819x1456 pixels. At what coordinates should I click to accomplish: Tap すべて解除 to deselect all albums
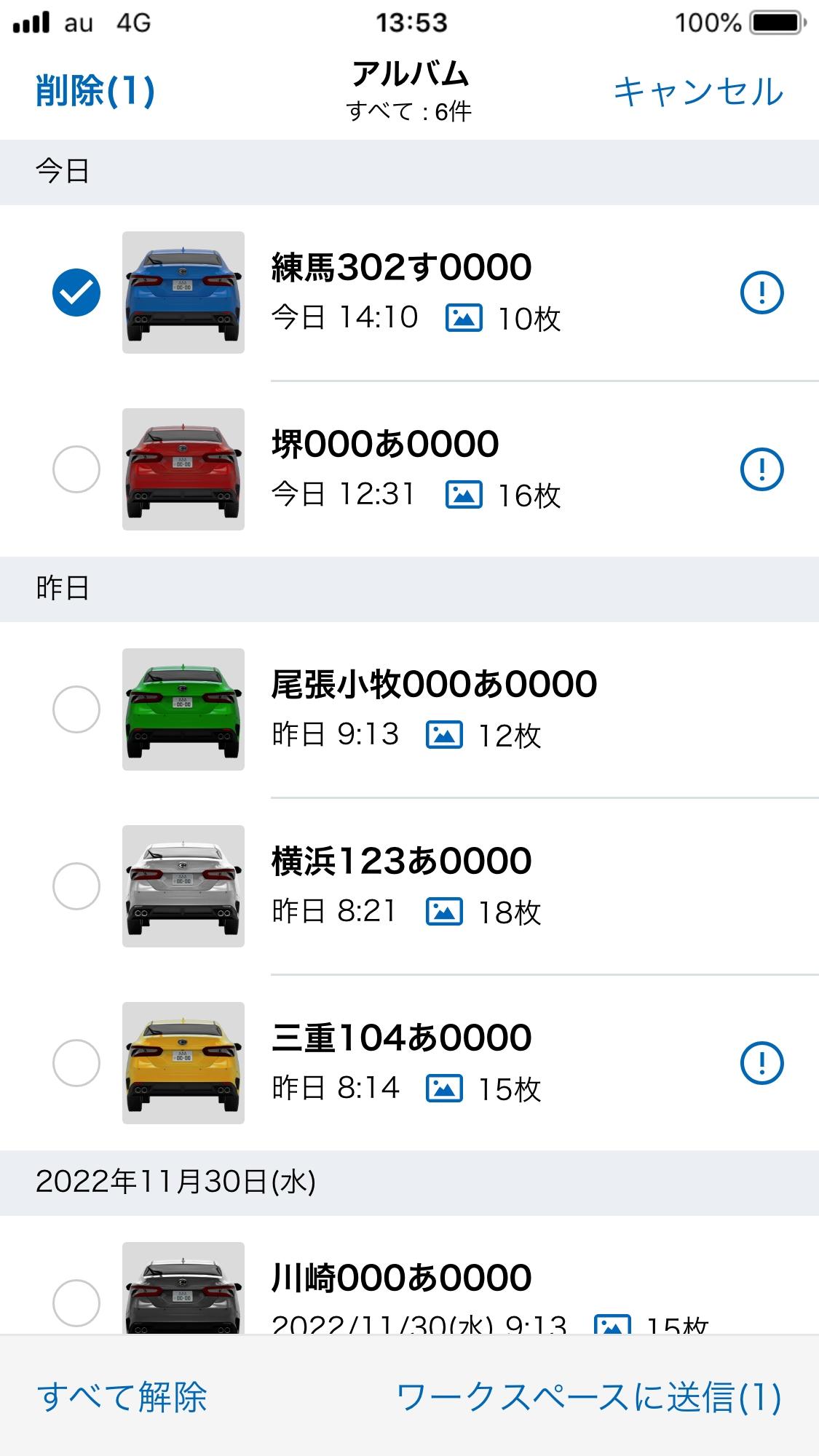point(122,1397)
